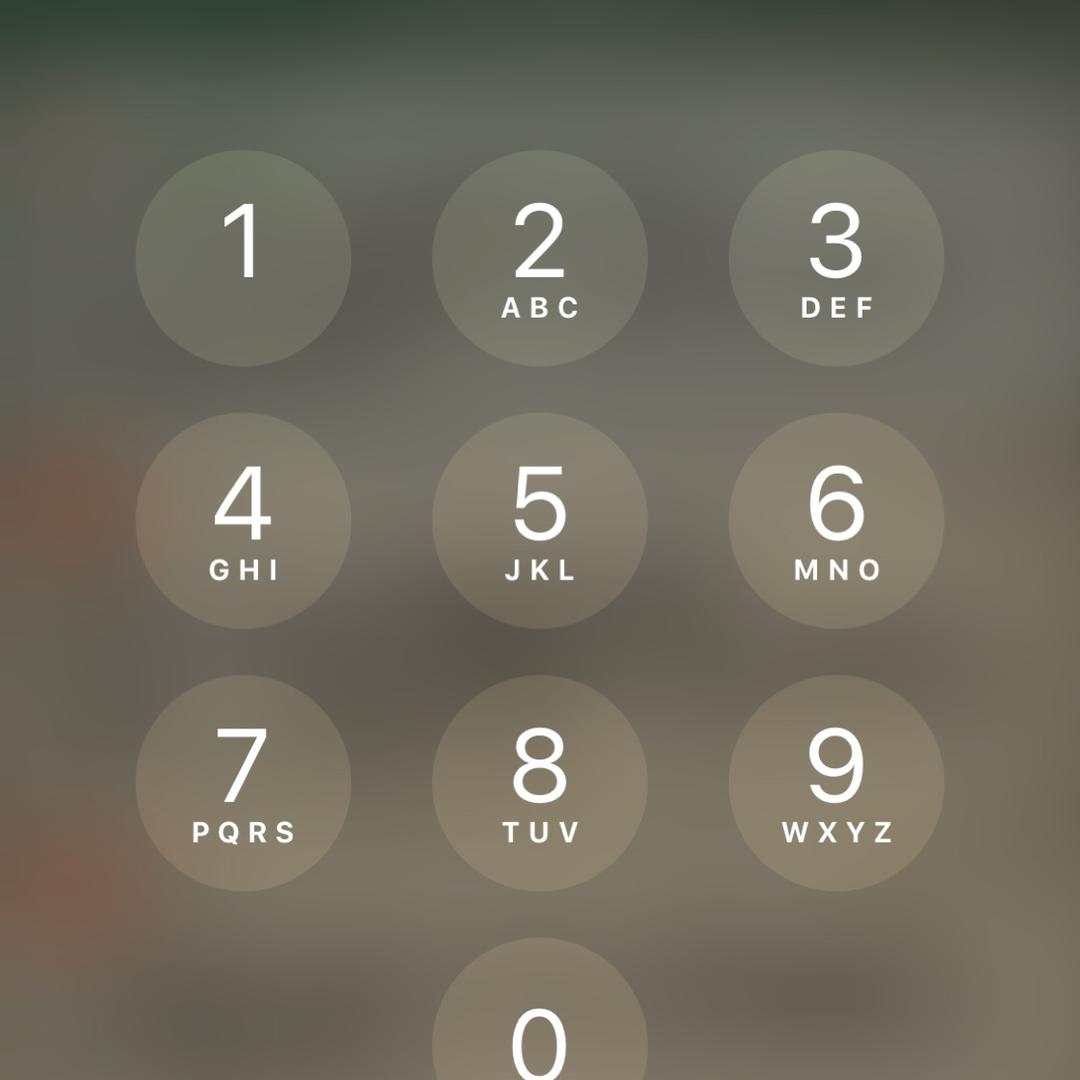Image resolution: width=1080 pixels, height=1080 pixels.
Task: Enter digit 5 on the passcode pad
Action: pyautogui.click(x=540, y=521)
